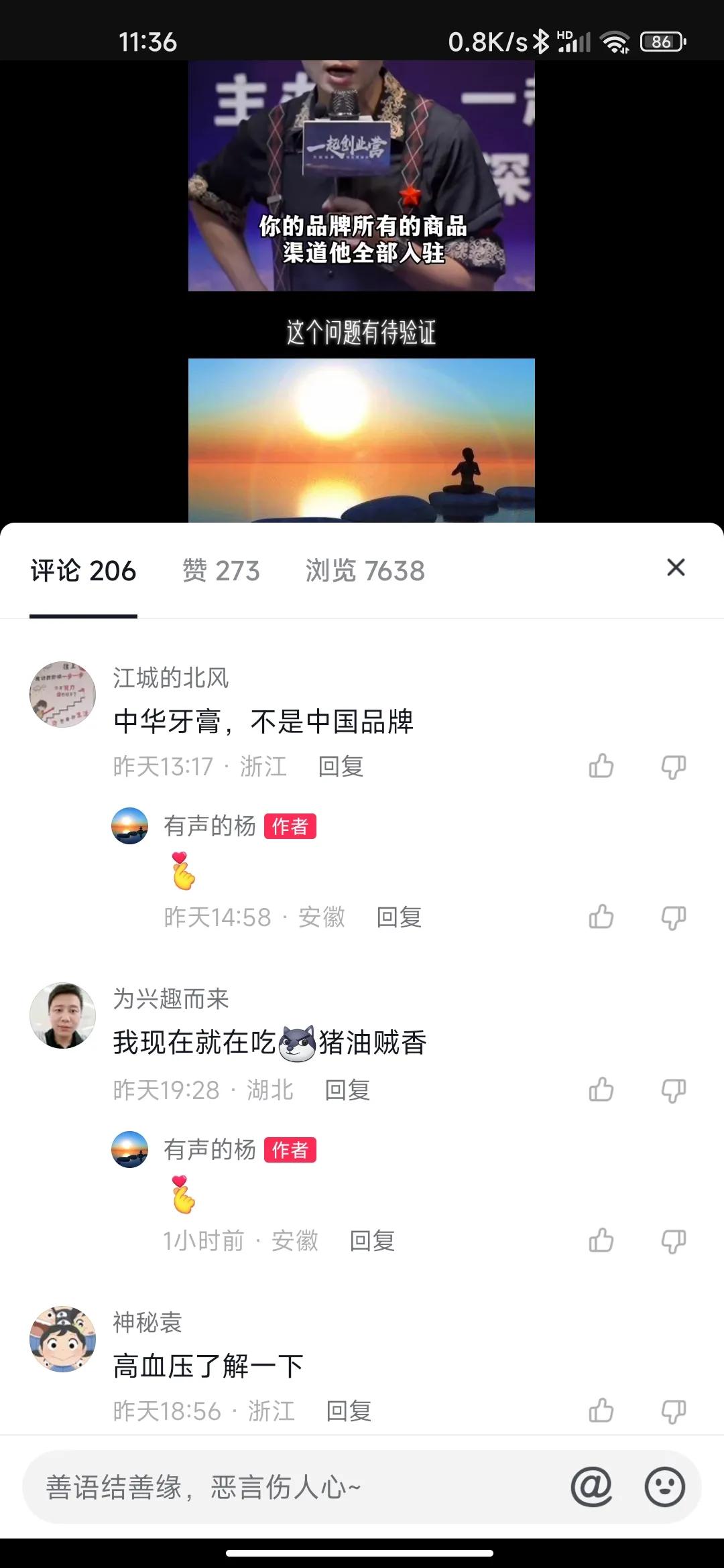The image size is (724, 1568).
Task: Select the 评论 206 tab
Action: pos(83,571)
